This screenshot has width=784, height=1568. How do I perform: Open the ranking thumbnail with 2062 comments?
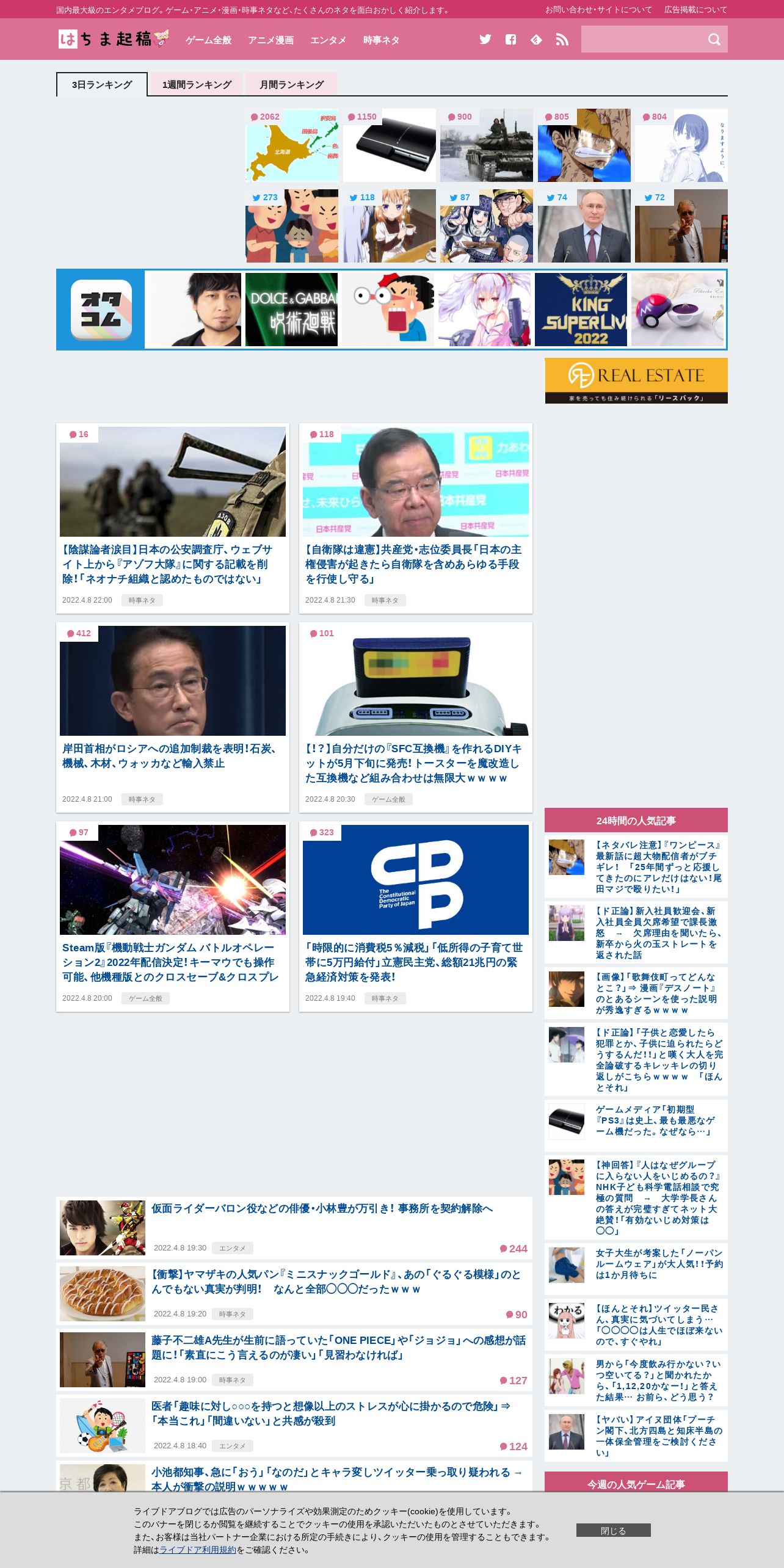pyautogui.click(x=292, y=145)
